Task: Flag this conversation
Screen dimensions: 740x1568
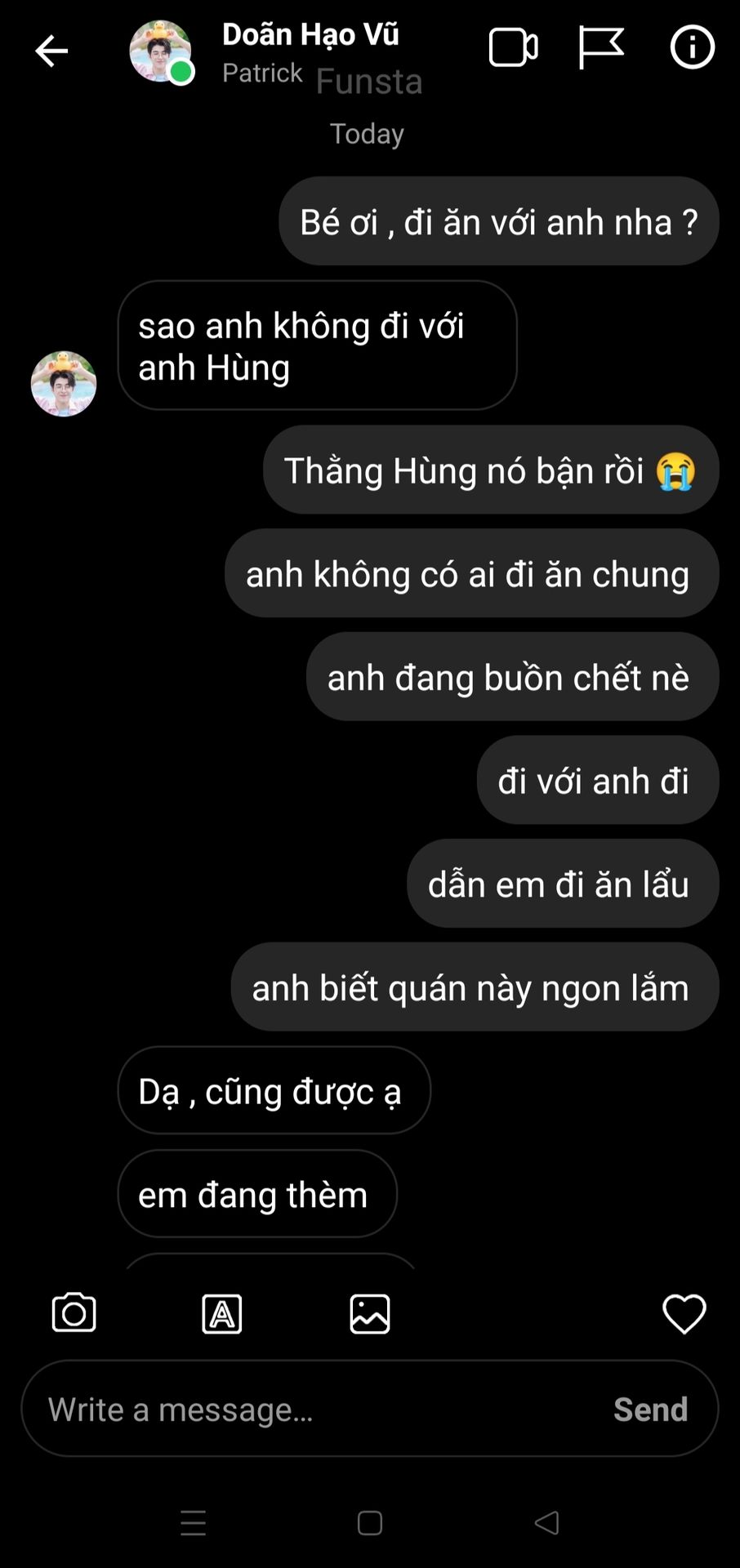Action: pos(601,47)
